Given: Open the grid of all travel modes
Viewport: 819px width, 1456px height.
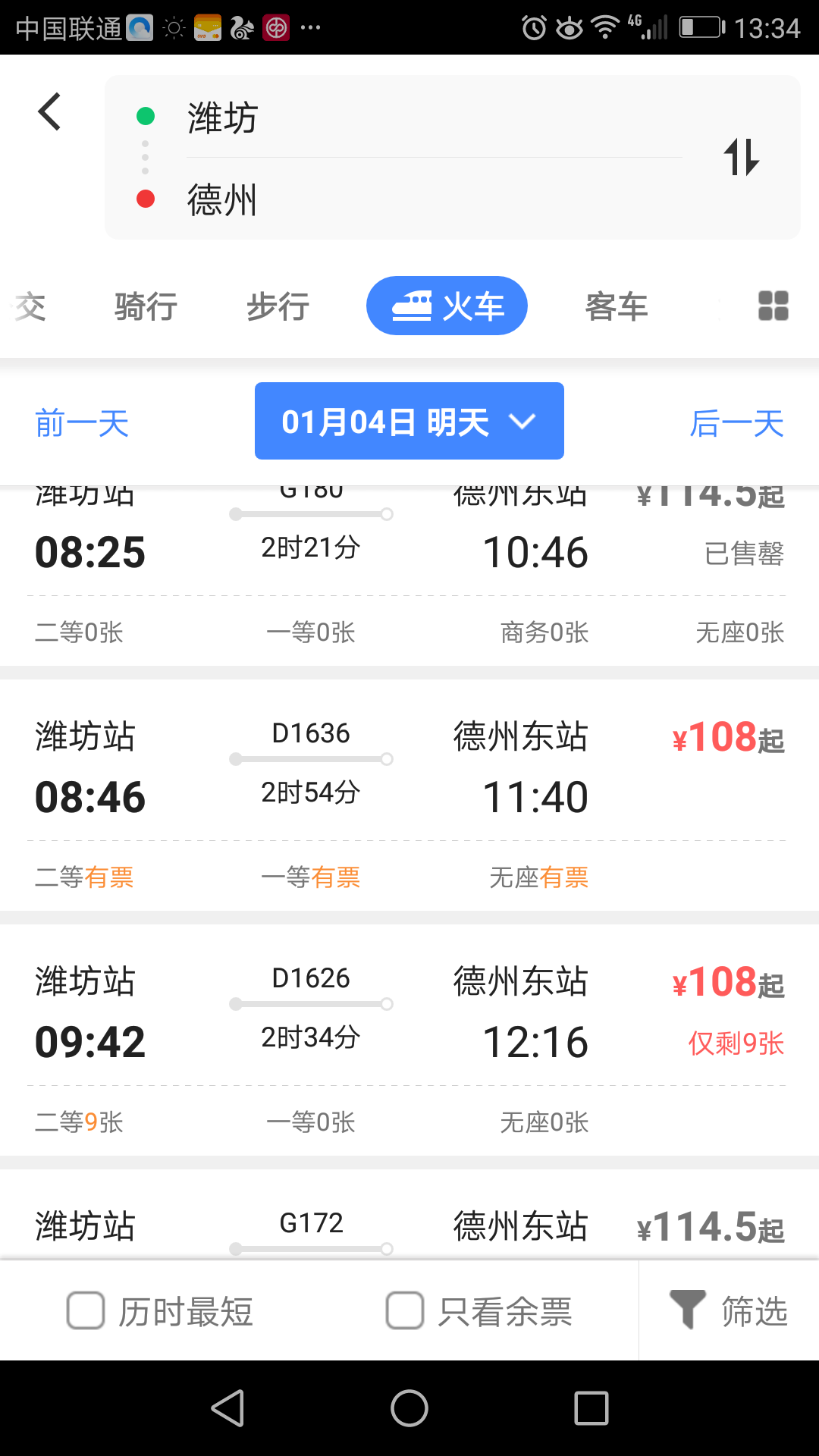Looking at the screenshot, I should click(x=773, y=306).
